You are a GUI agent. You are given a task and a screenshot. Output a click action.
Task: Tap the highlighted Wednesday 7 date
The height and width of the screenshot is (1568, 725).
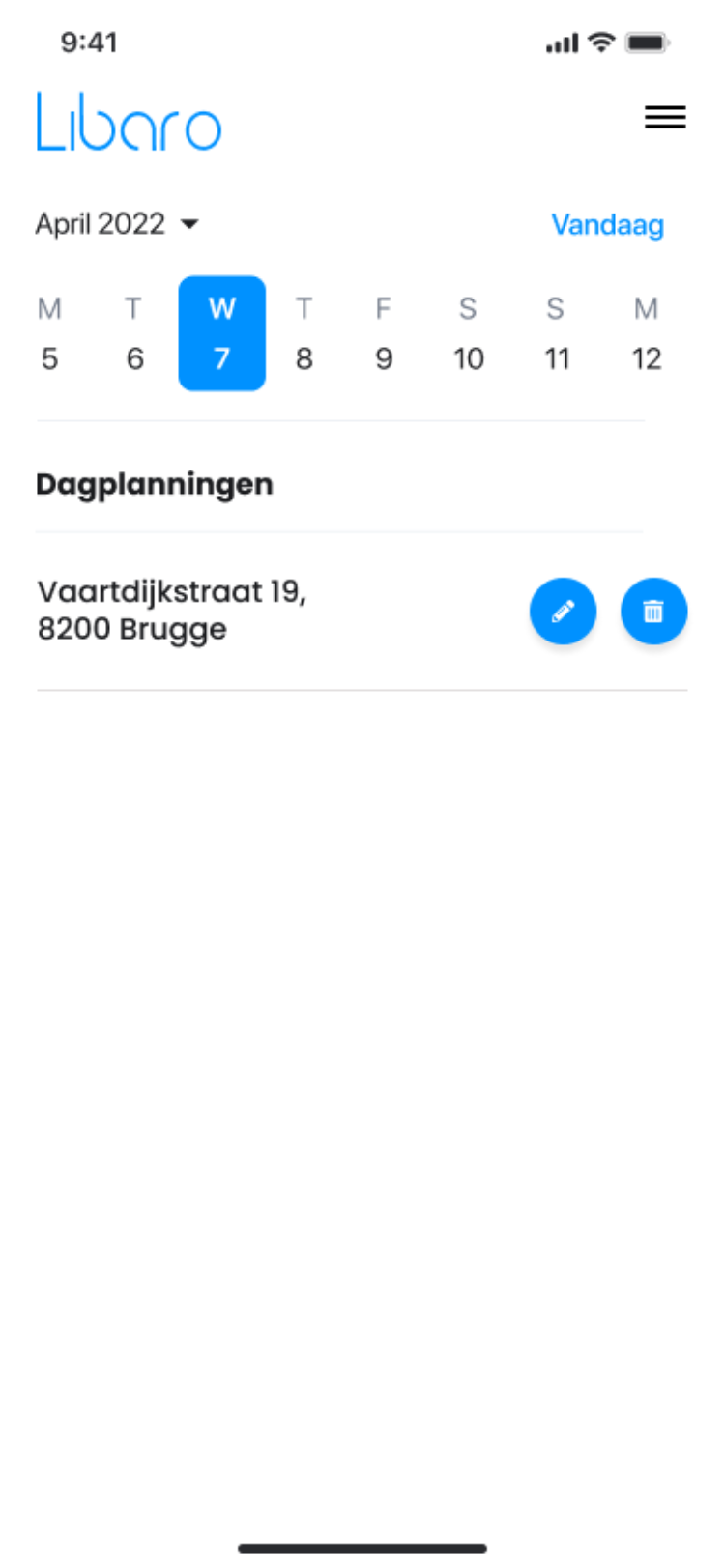click(x=221, y=334)
